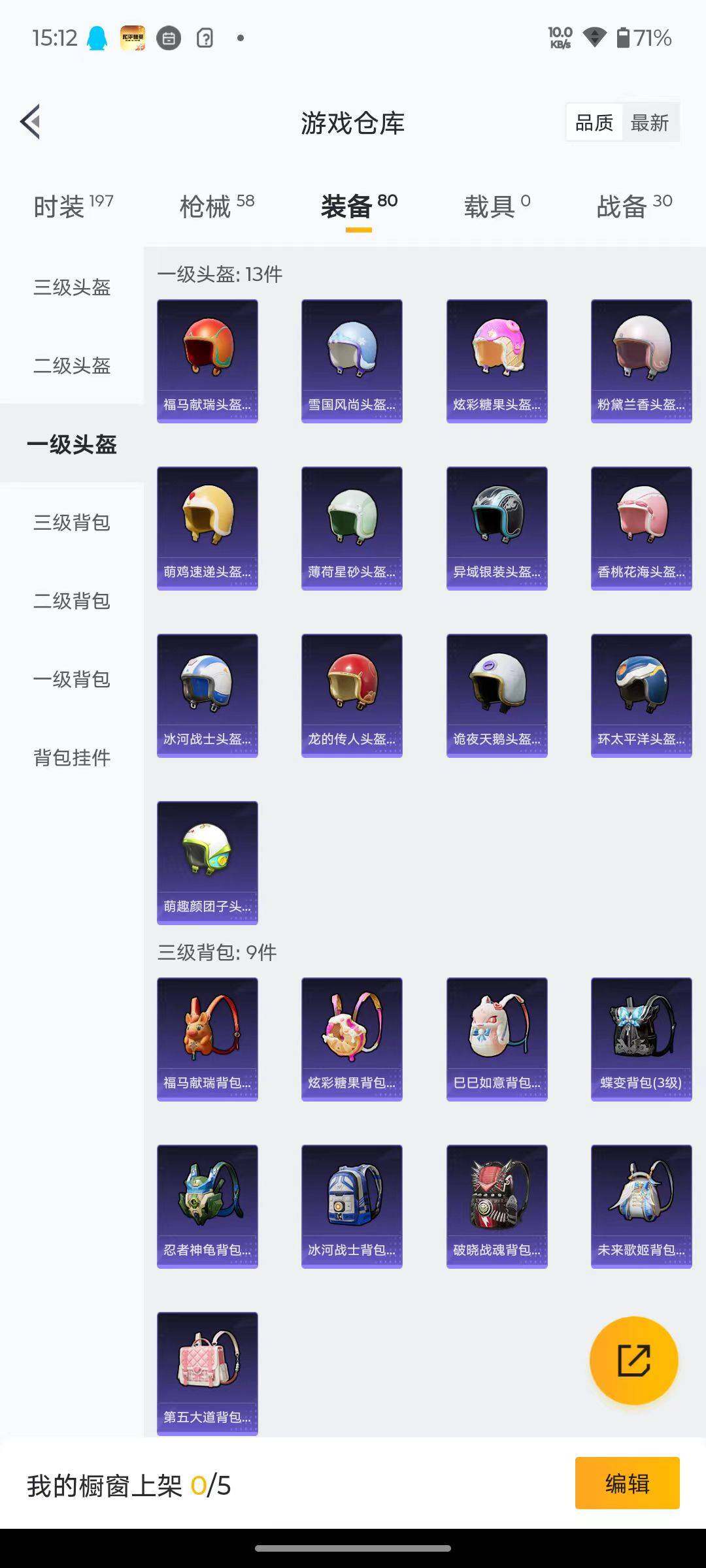The height and width of the screenshot is (1568, 706).
Task: Select the 福马献瑞头盔 helmet item
Action: coord(207,359)
